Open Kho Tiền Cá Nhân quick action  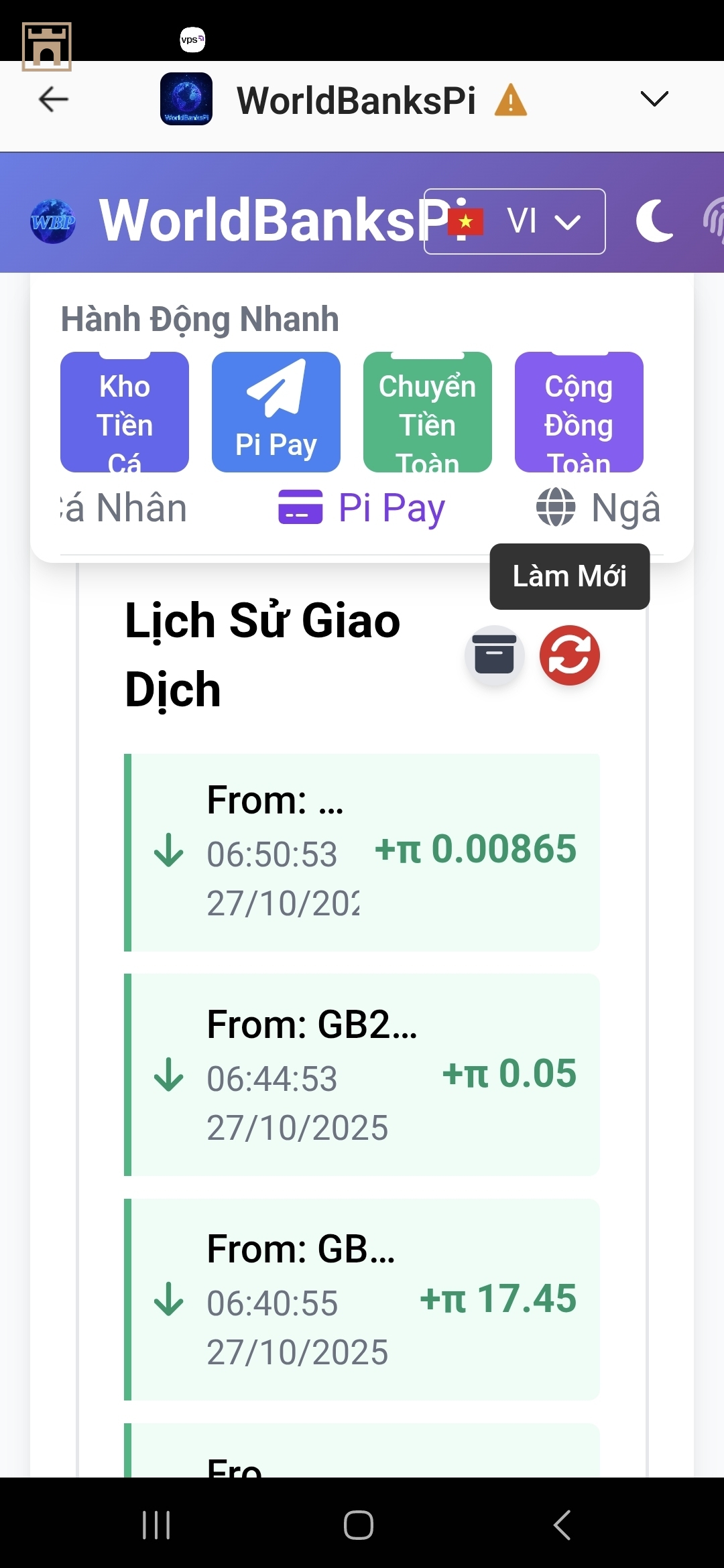pos(125,412)
